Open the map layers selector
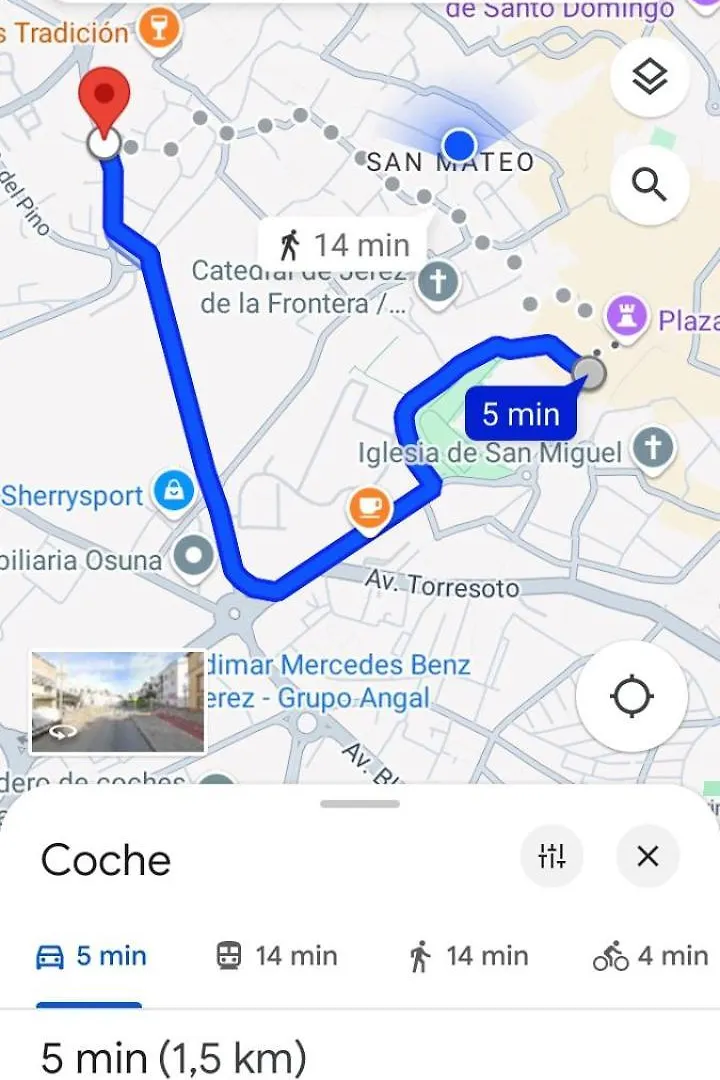This screenshot has width=720, height=1080. pos(650,76)
